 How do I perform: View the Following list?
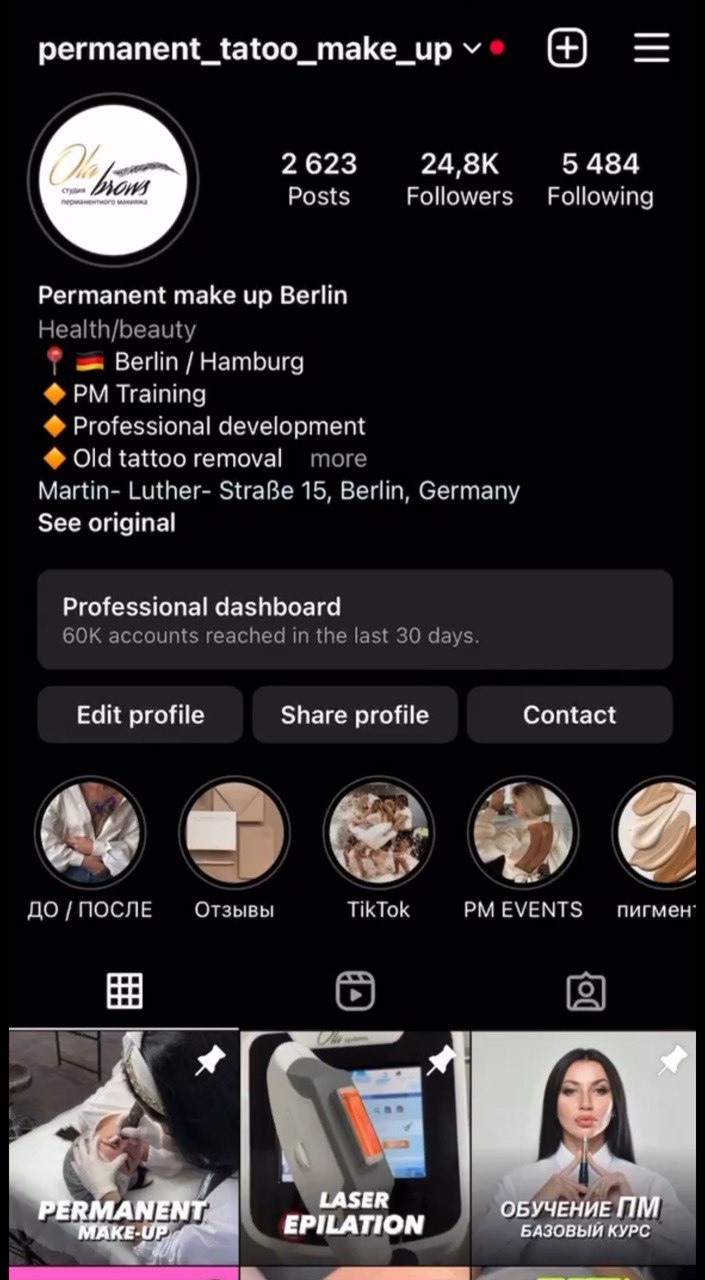tap(599, 179)
